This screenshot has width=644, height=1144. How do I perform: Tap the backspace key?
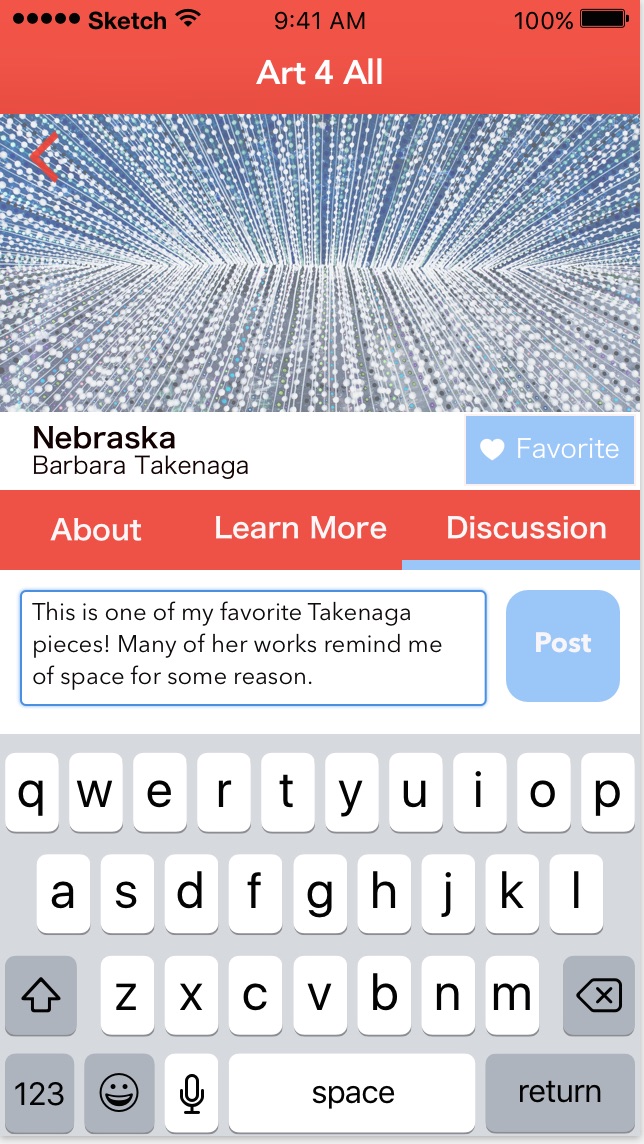coord(599,995)
